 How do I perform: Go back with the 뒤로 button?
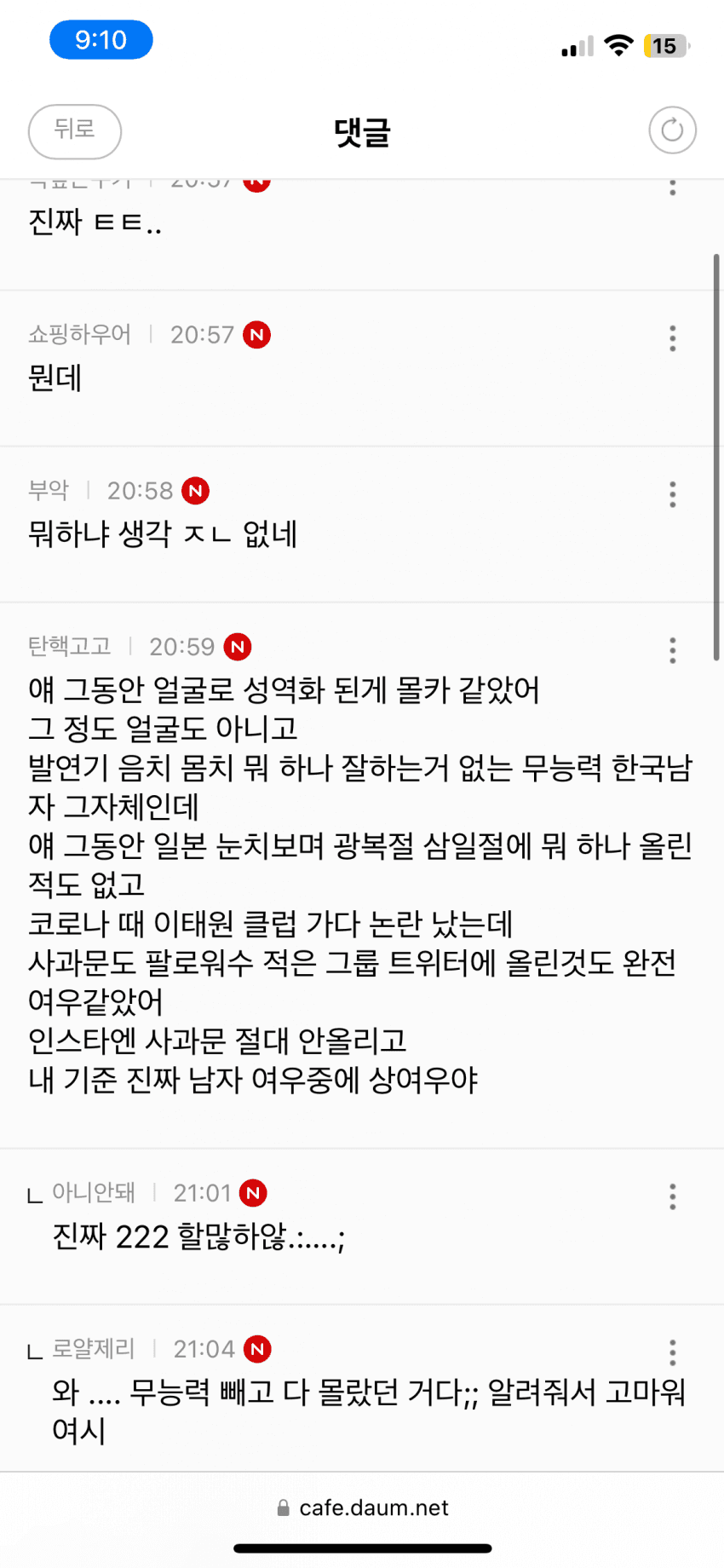tap(75, 131)
